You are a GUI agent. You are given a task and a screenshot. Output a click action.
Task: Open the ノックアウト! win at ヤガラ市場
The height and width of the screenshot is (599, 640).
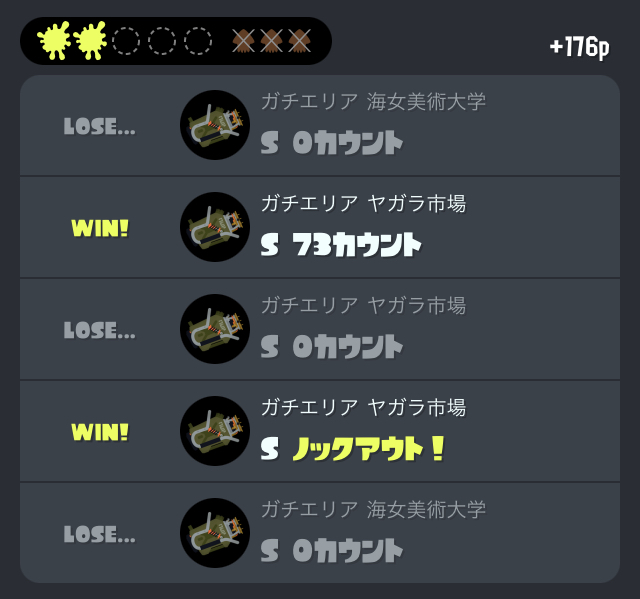click(x=320, y=431)
